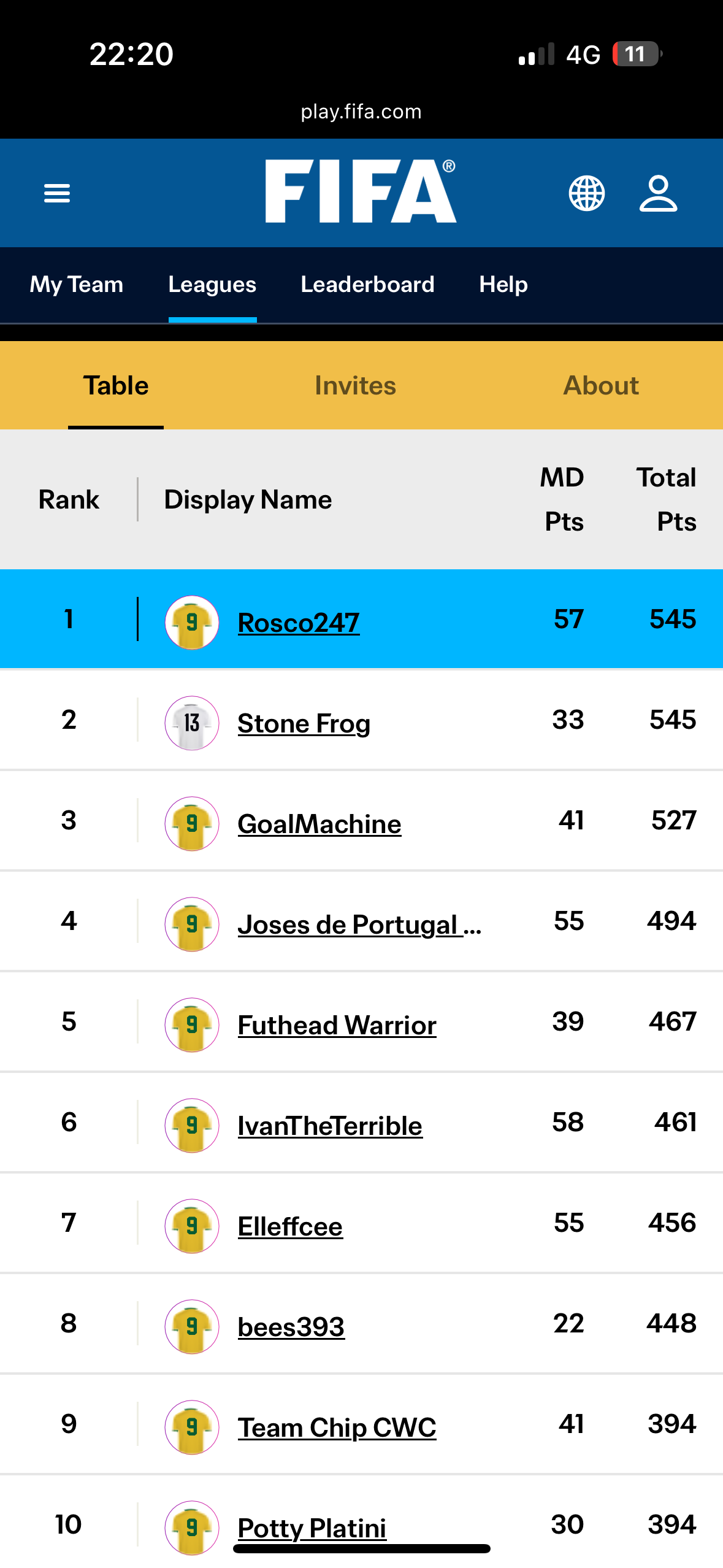Tap the FIFA logo to go home
The height and width of the screenshot is (1568, 723).
[x=361, y=191]
